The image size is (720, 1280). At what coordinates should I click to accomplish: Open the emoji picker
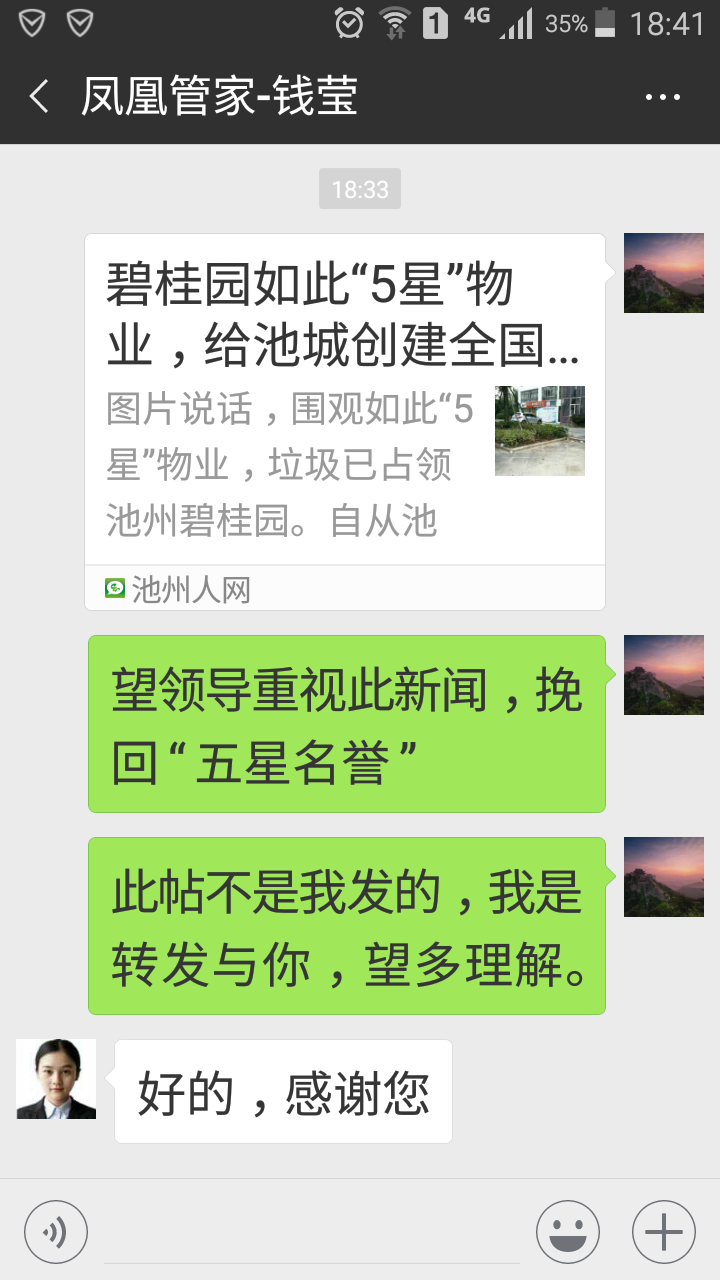coord(568,1232)
